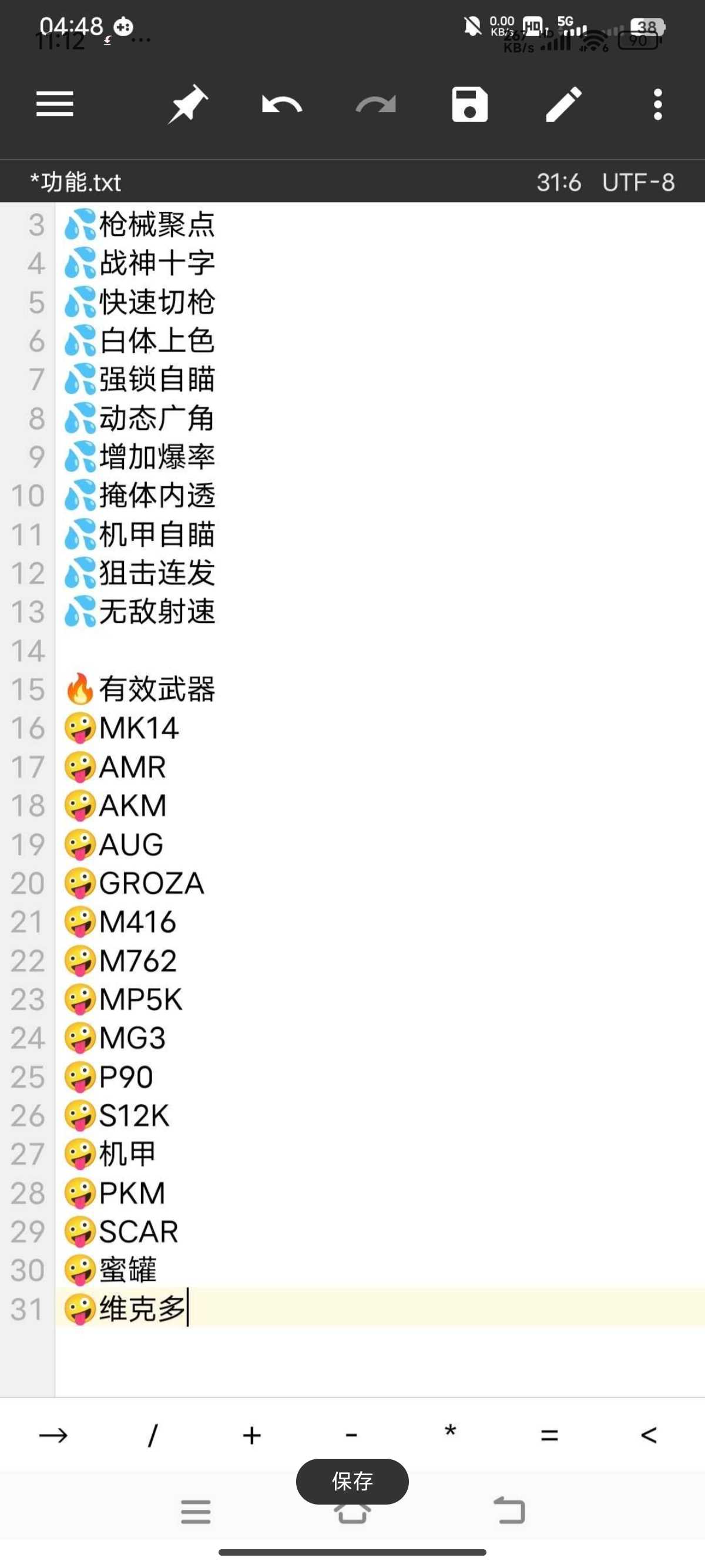Insert an equals sign
This screenshot has height=1568, width=705.
pos(550,1435)
